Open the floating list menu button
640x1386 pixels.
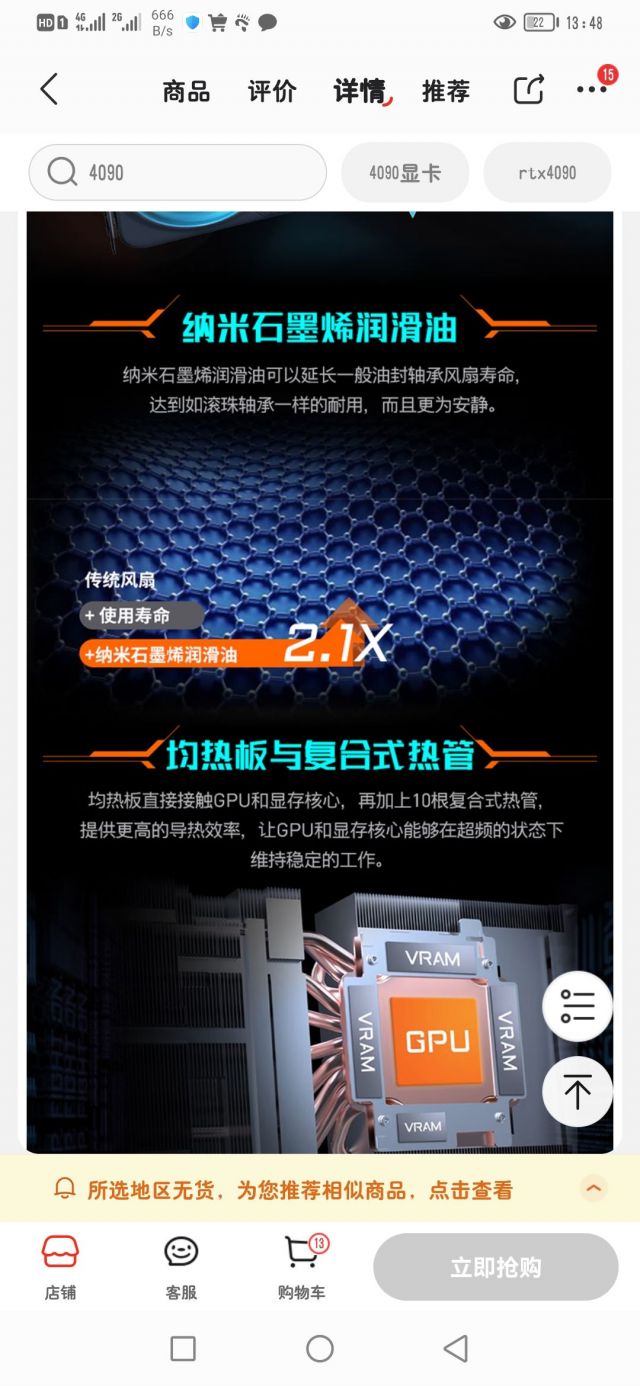click(x=577, y=1006)
